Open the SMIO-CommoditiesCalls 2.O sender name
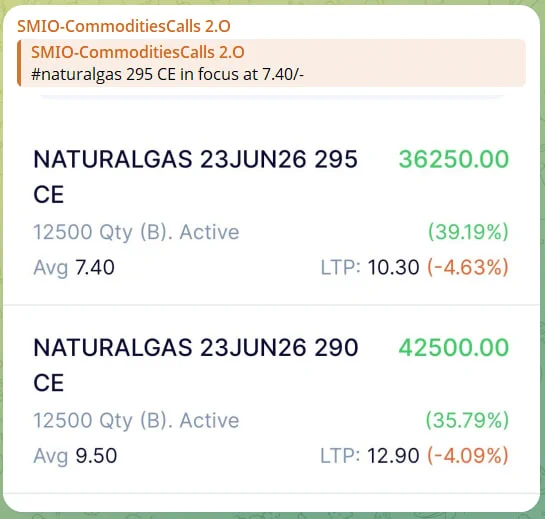Screen dimensions: 545x519 pyautogui.click(x=124, y=26)
